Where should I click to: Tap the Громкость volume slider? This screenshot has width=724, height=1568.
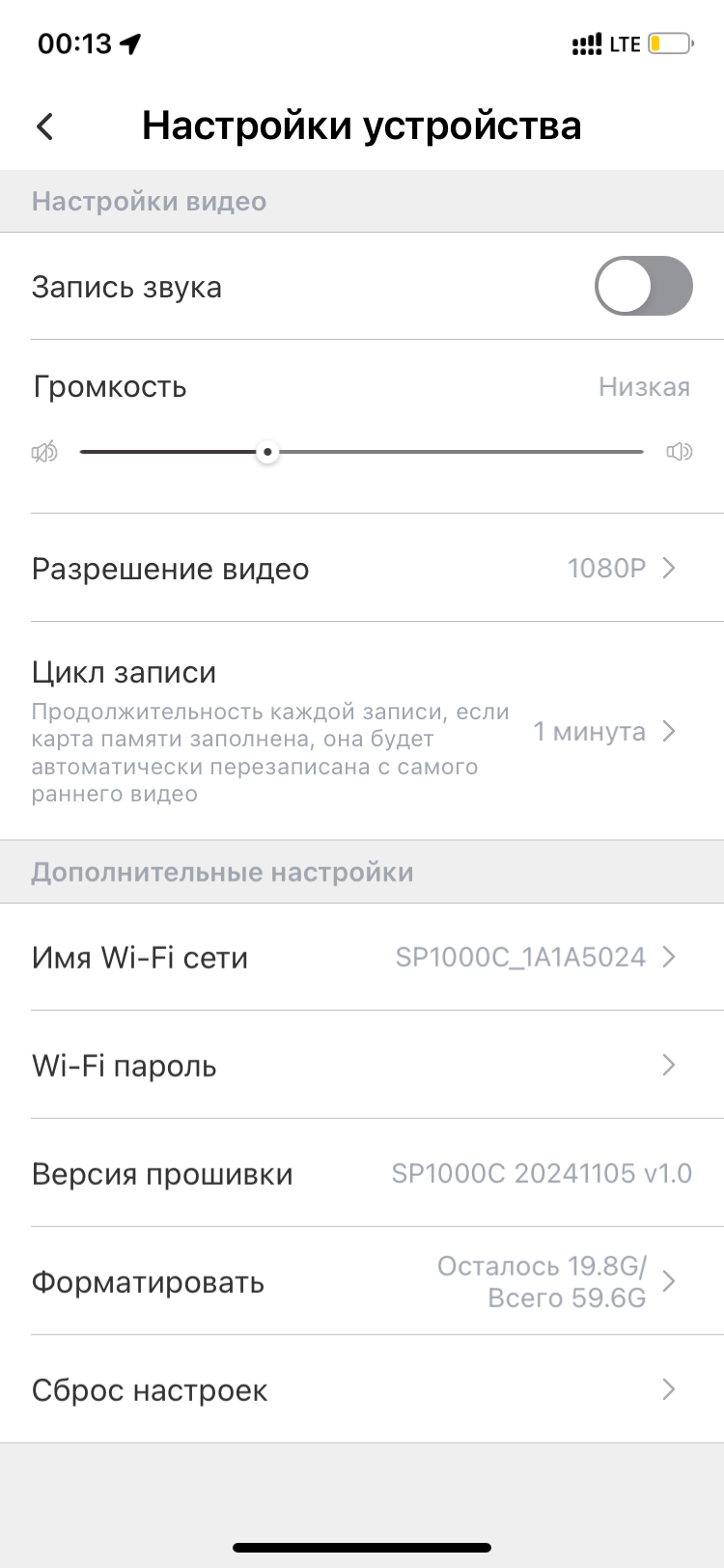coord(362,452)
